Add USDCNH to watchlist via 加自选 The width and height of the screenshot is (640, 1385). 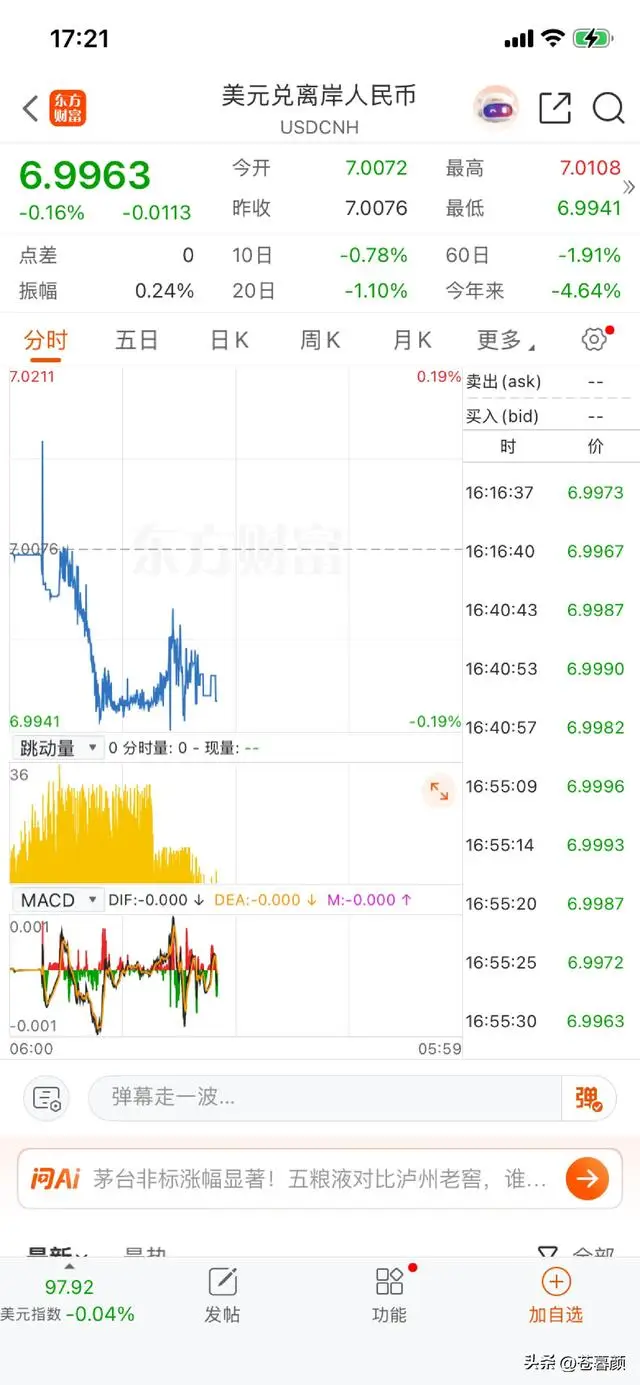(x=556, y=1295)
